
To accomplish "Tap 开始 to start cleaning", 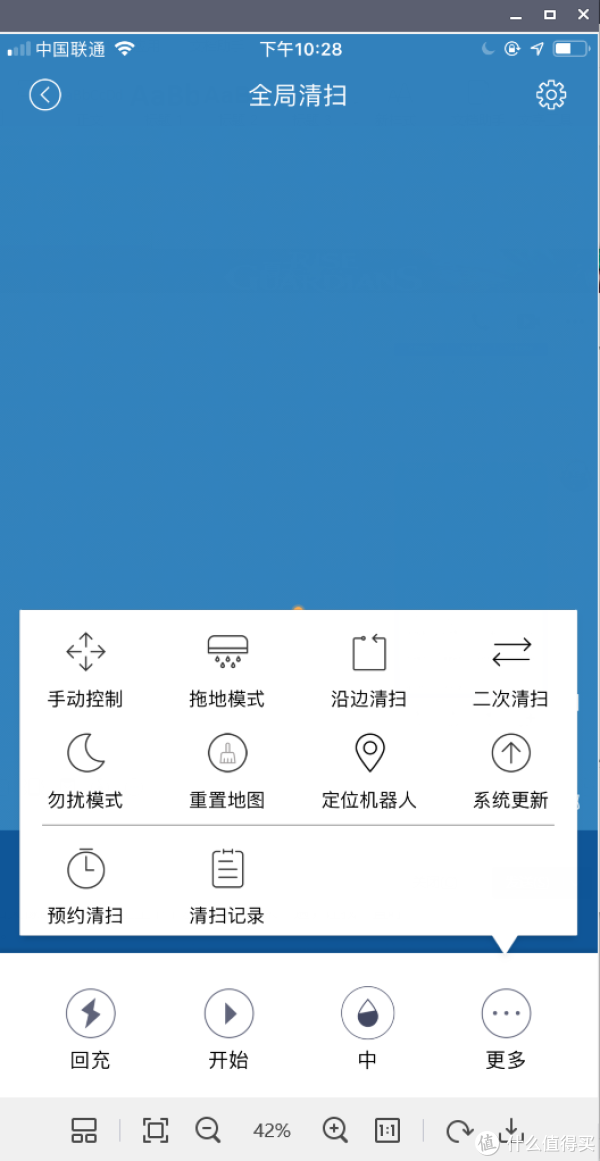I will [229, 1029].
